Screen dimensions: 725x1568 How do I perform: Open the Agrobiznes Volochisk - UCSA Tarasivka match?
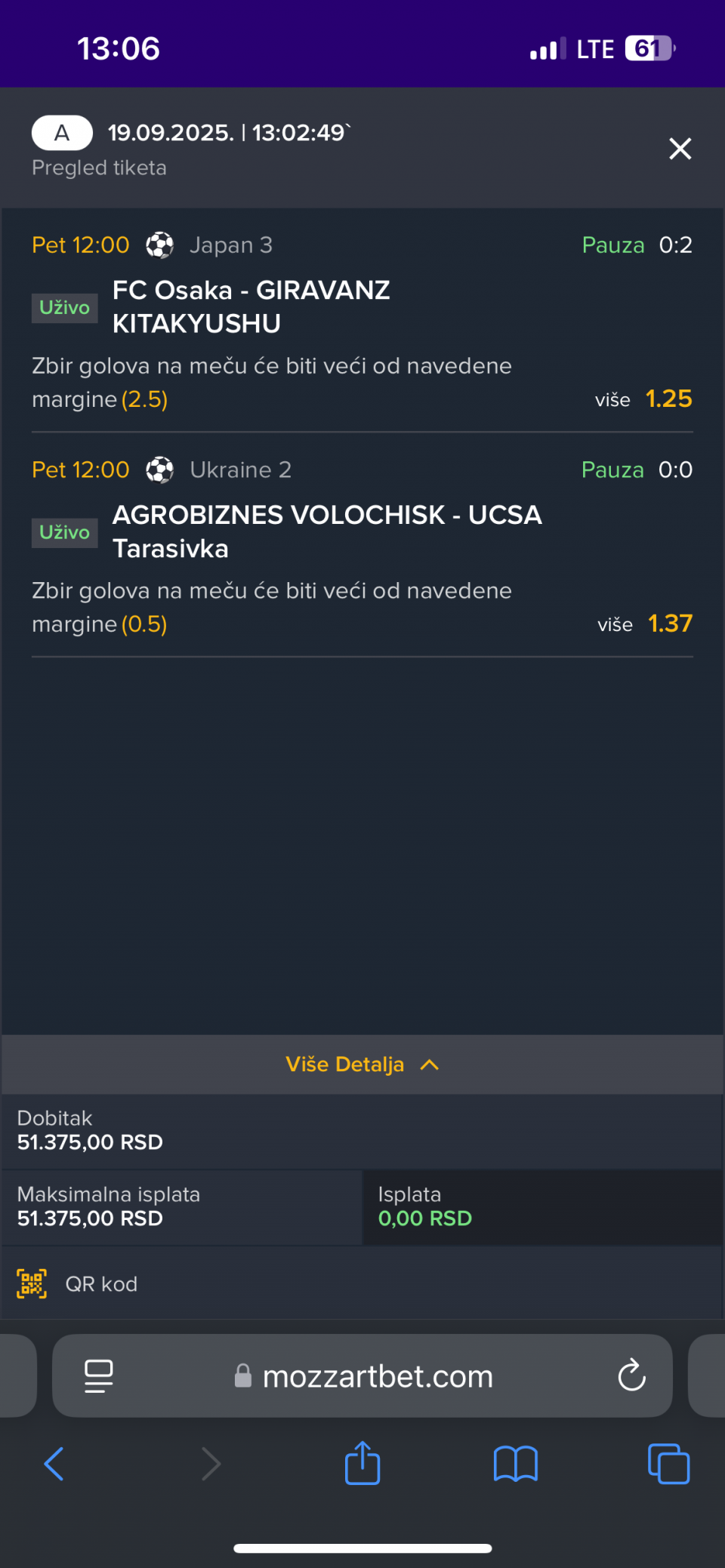[326, 531]
